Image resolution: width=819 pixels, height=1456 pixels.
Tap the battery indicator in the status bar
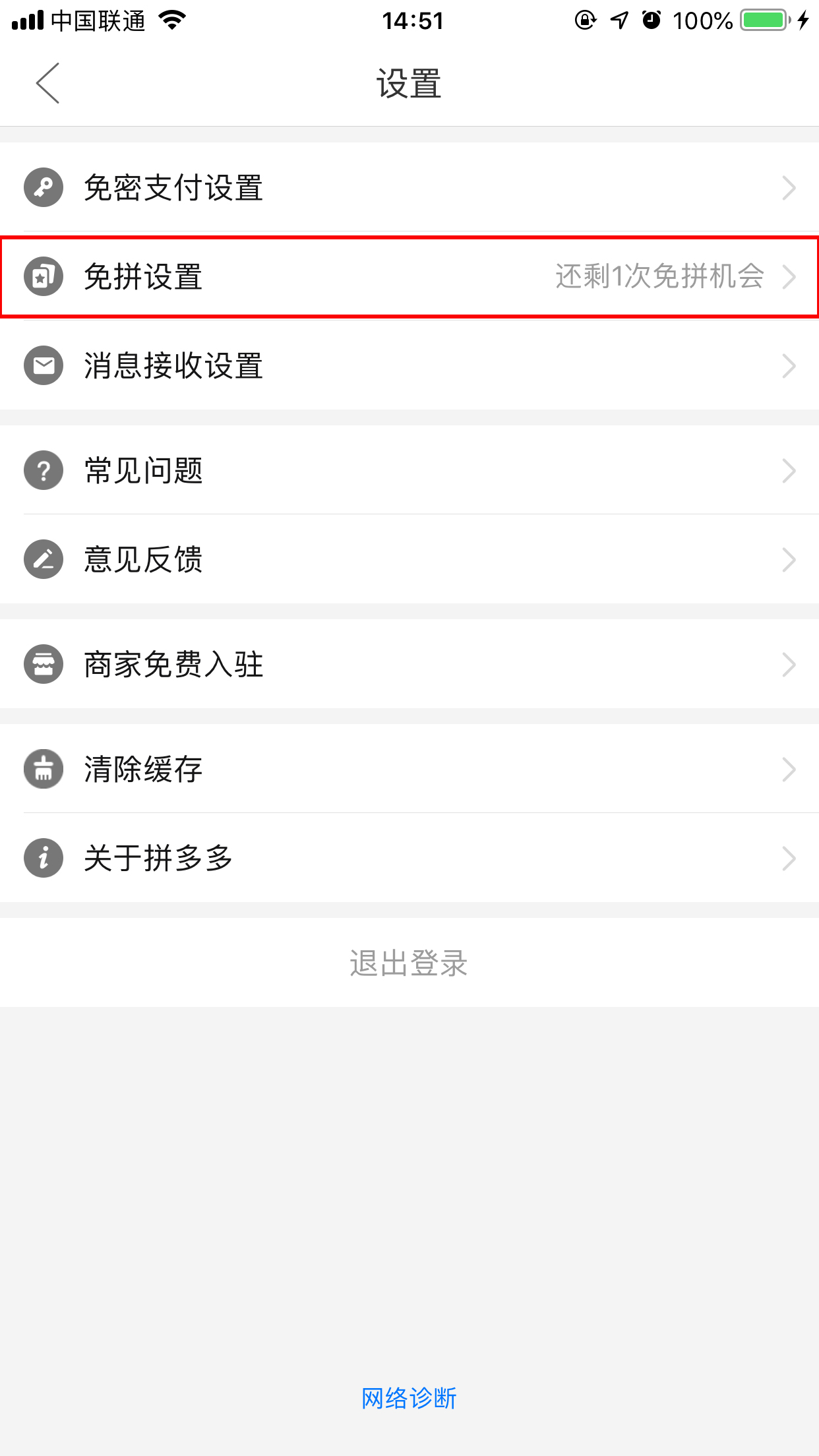coord(765,20)
